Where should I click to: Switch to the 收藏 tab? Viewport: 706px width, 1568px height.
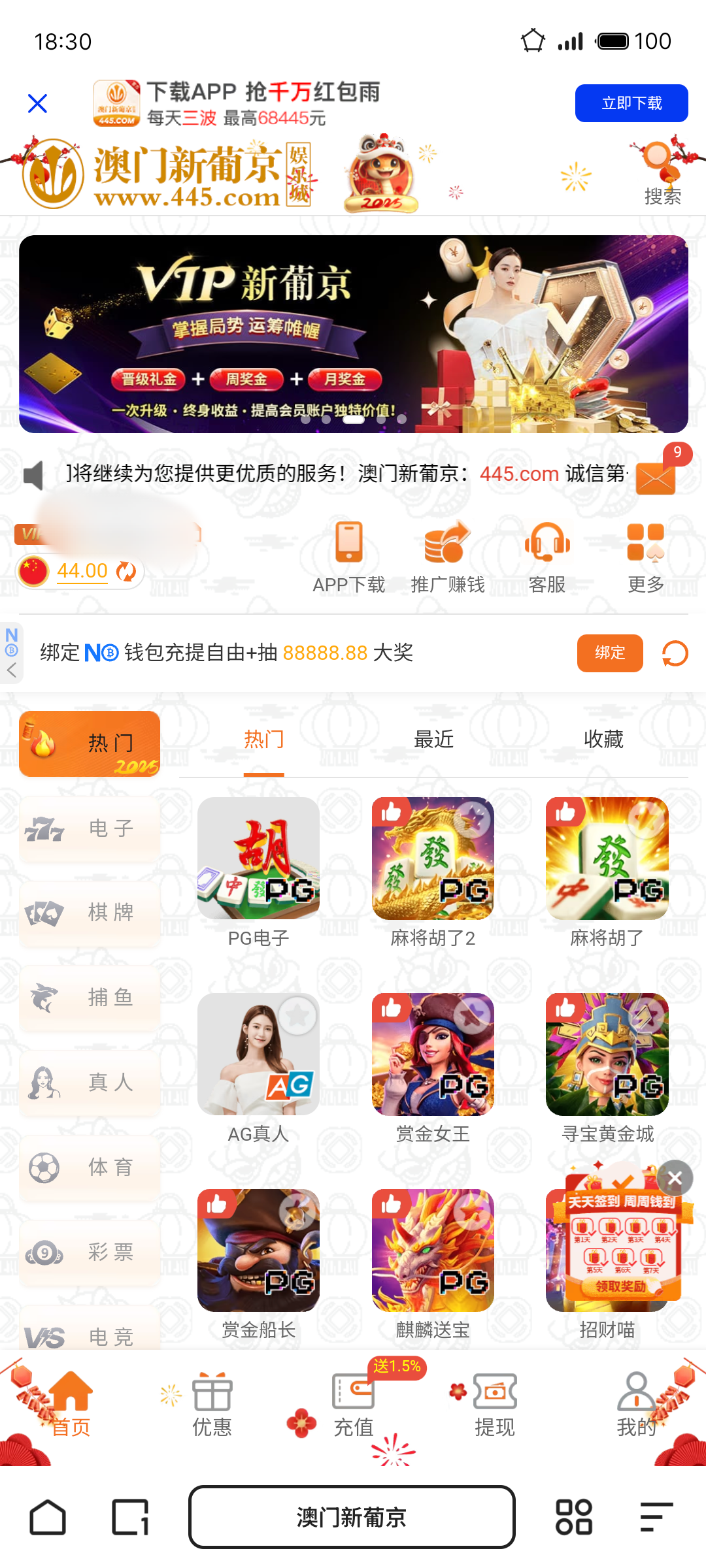coord(603,740)
